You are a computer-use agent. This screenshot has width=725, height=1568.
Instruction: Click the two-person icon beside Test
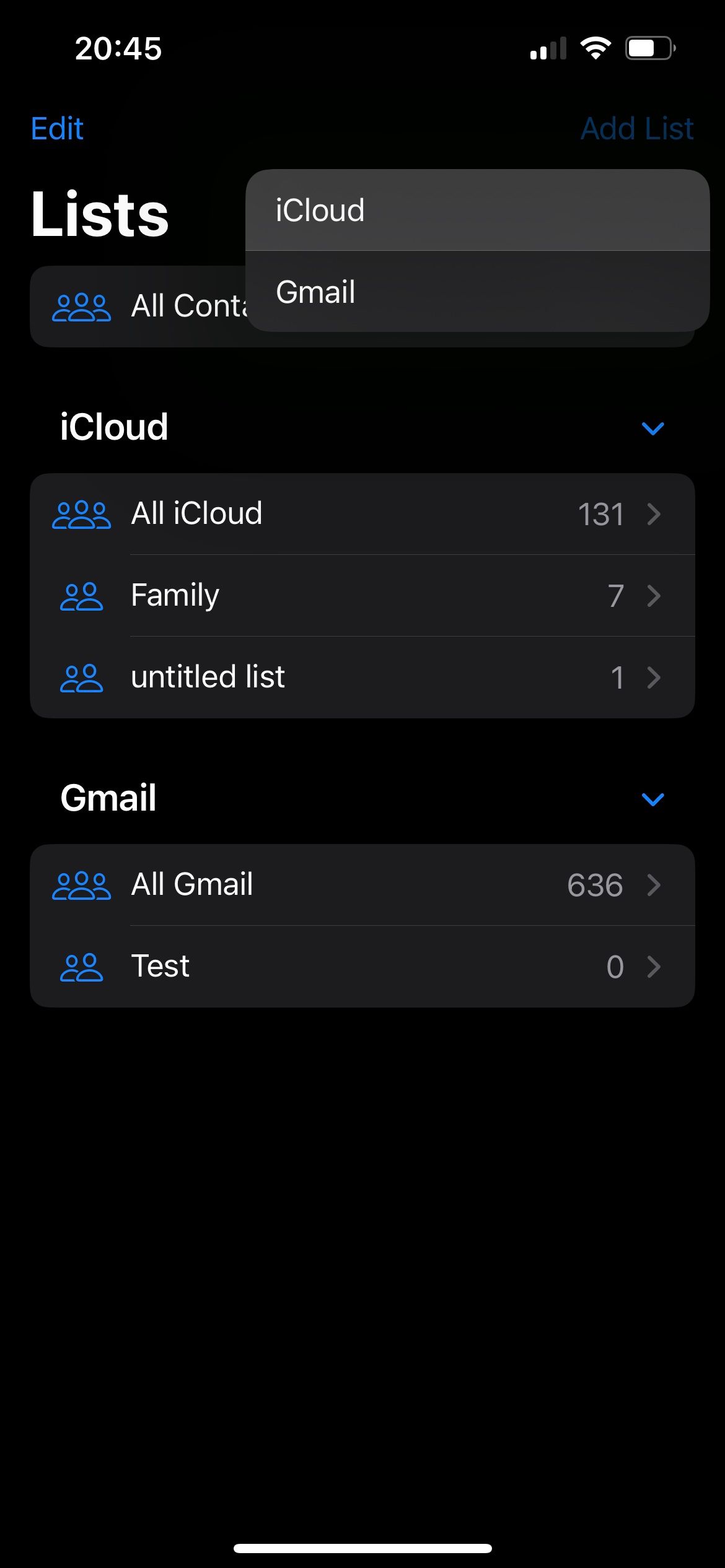[81, 965]
